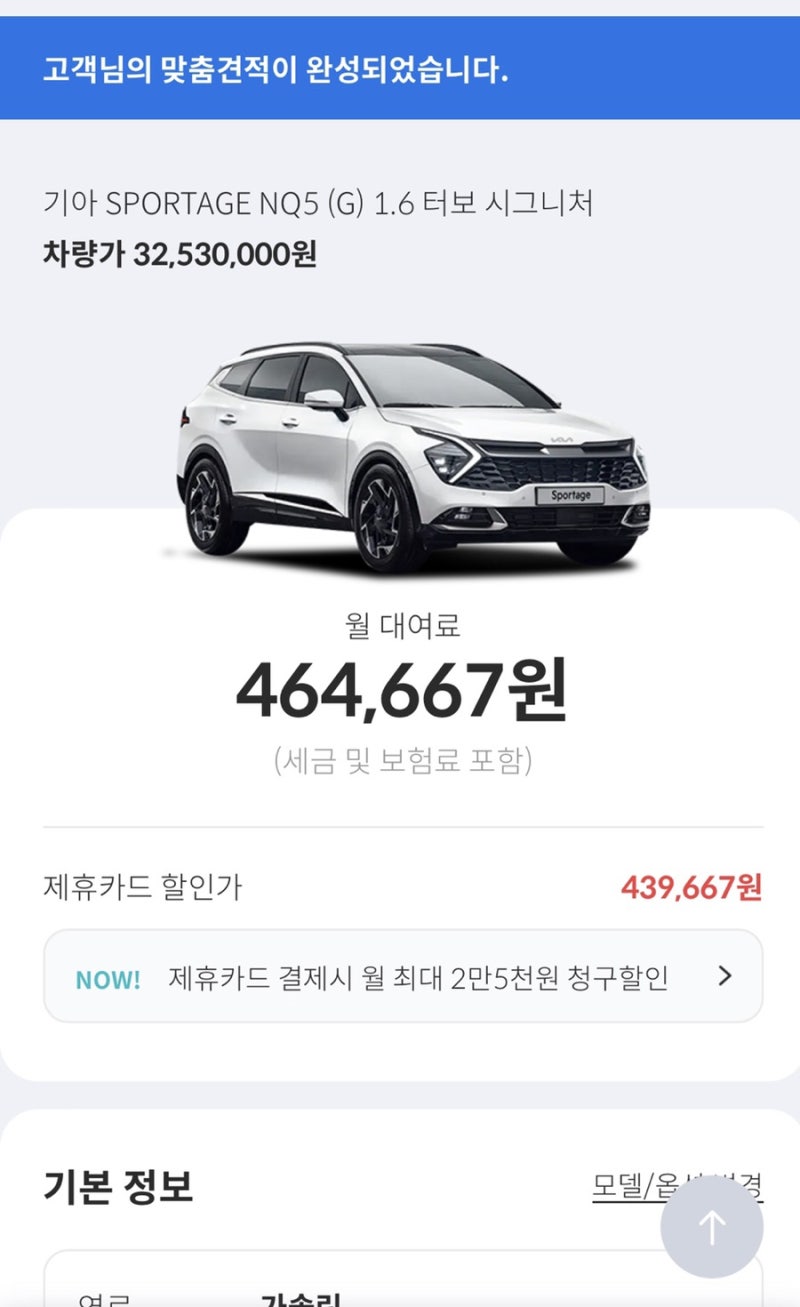
Task: Open the 제휴카드 청구할인 banner
Action: point(402,977)
